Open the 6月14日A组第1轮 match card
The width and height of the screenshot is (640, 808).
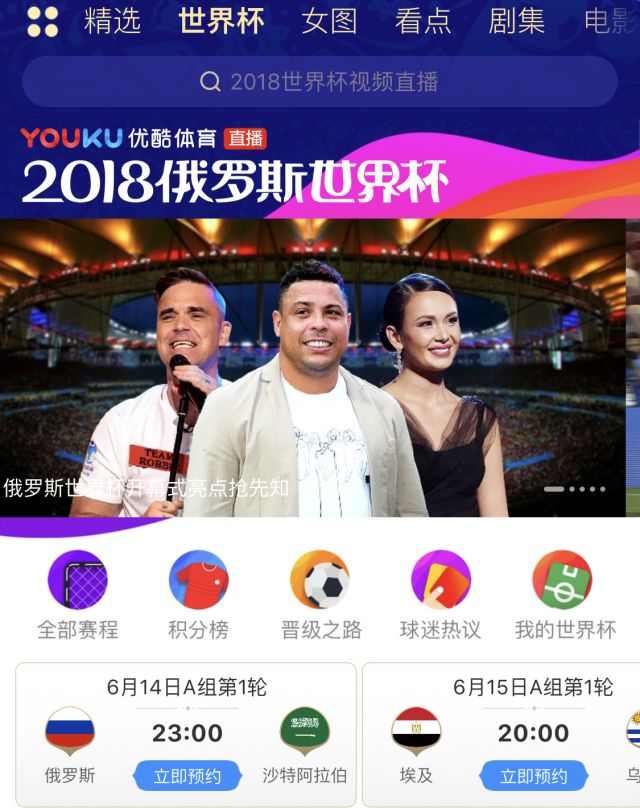[x=187, y=688]
